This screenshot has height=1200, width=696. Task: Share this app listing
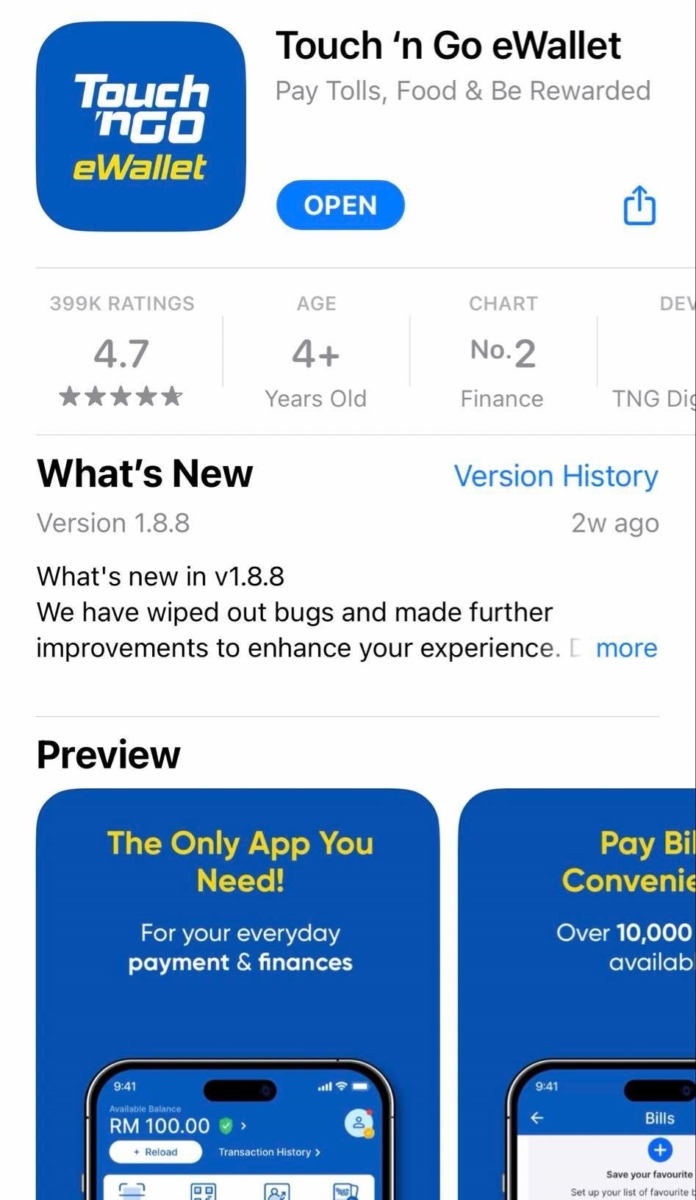click(x=639, y=206)
